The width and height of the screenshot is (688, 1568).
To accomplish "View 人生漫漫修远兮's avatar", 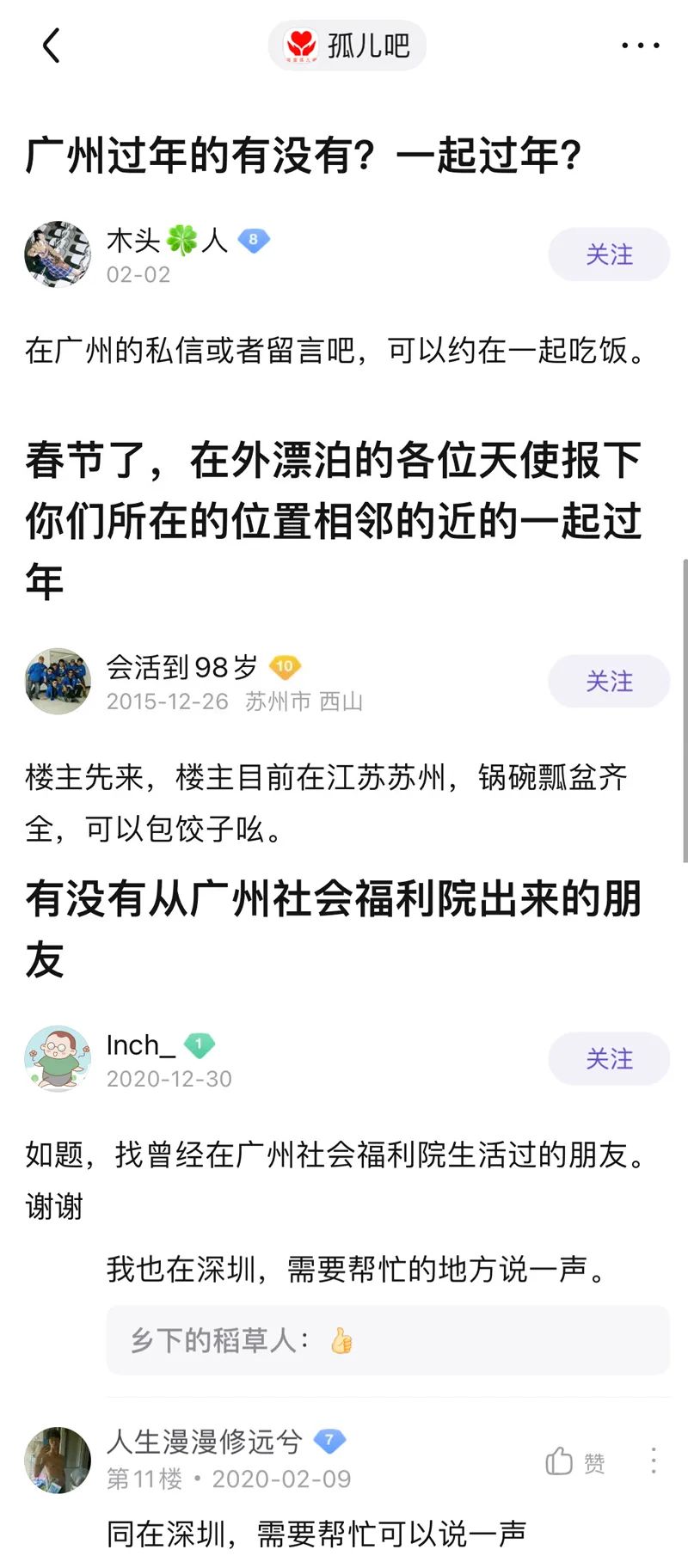I will click(x=58, y=1460).
